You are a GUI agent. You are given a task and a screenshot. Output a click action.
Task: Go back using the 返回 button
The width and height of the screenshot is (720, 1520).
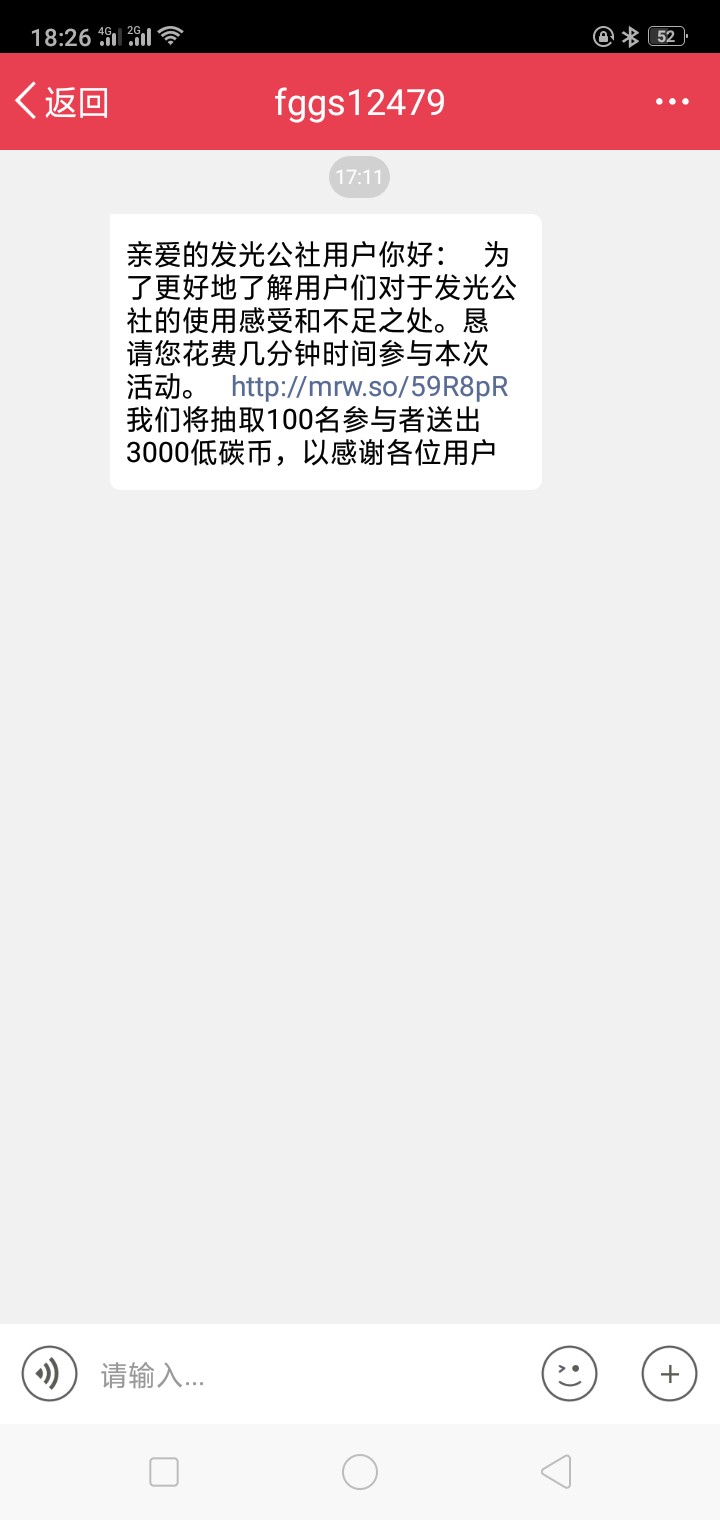(61, 102)
